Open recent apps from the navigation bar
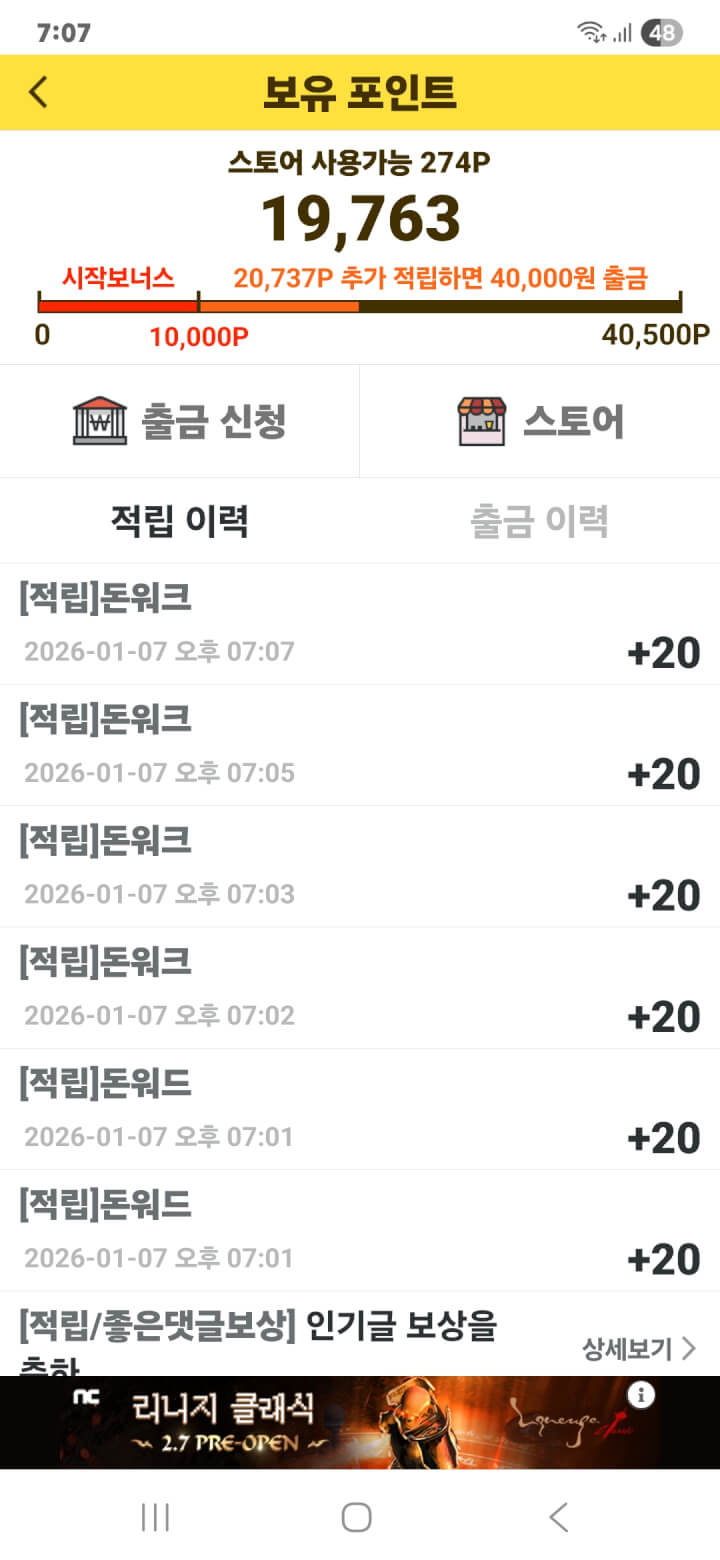This screenshot has height=1560, width=720. point(155,1517)
